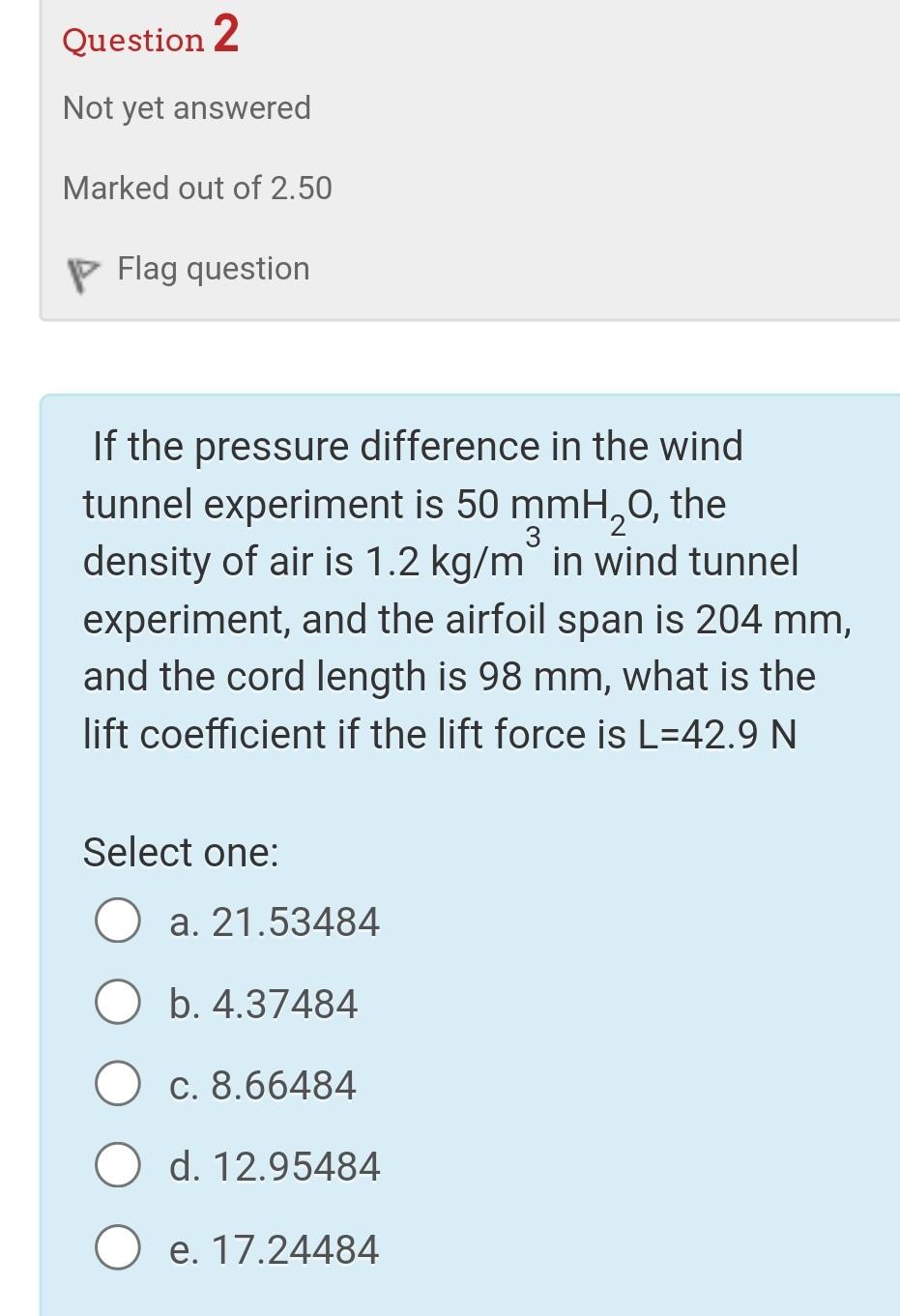Mark option d. 12.95484
900x1316 pixels.
[x=118, y=1166]
